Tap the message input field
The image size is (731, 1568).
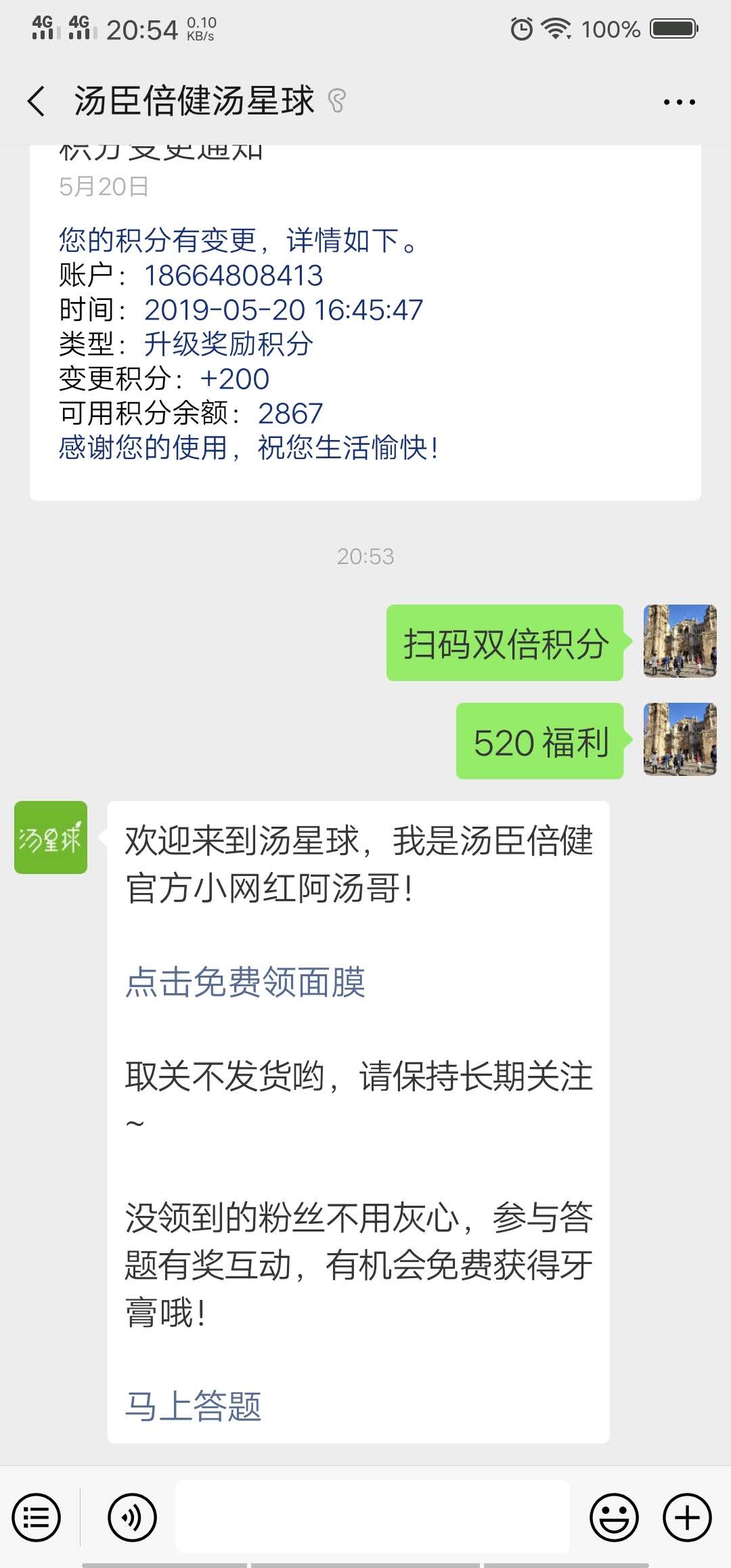[x=372, y=1517]
